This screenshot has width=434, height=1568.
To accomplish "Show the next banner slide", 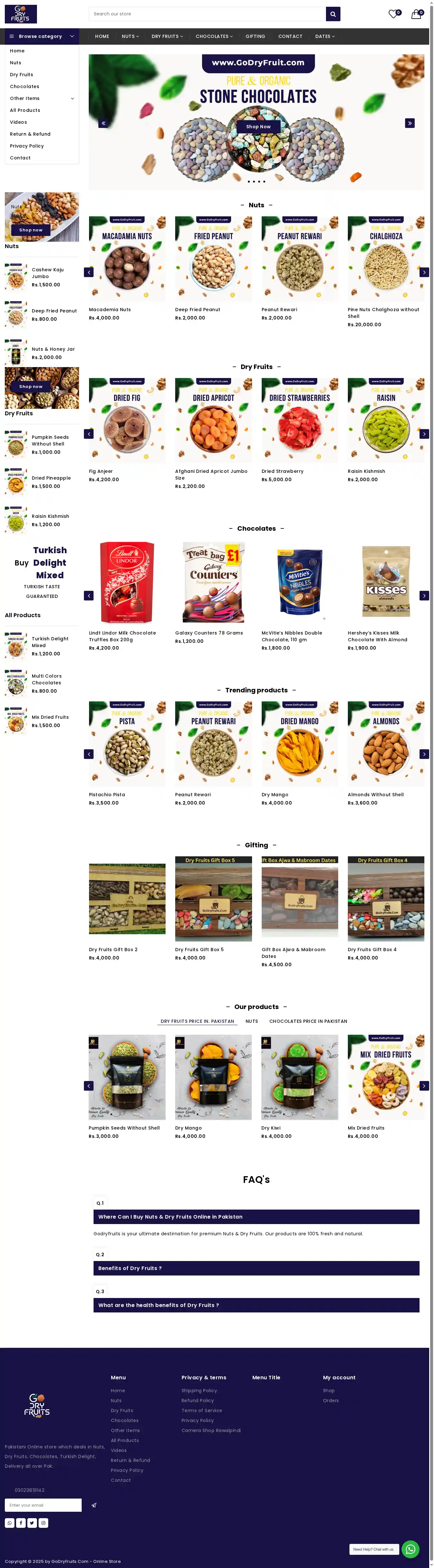I will 410,123.
